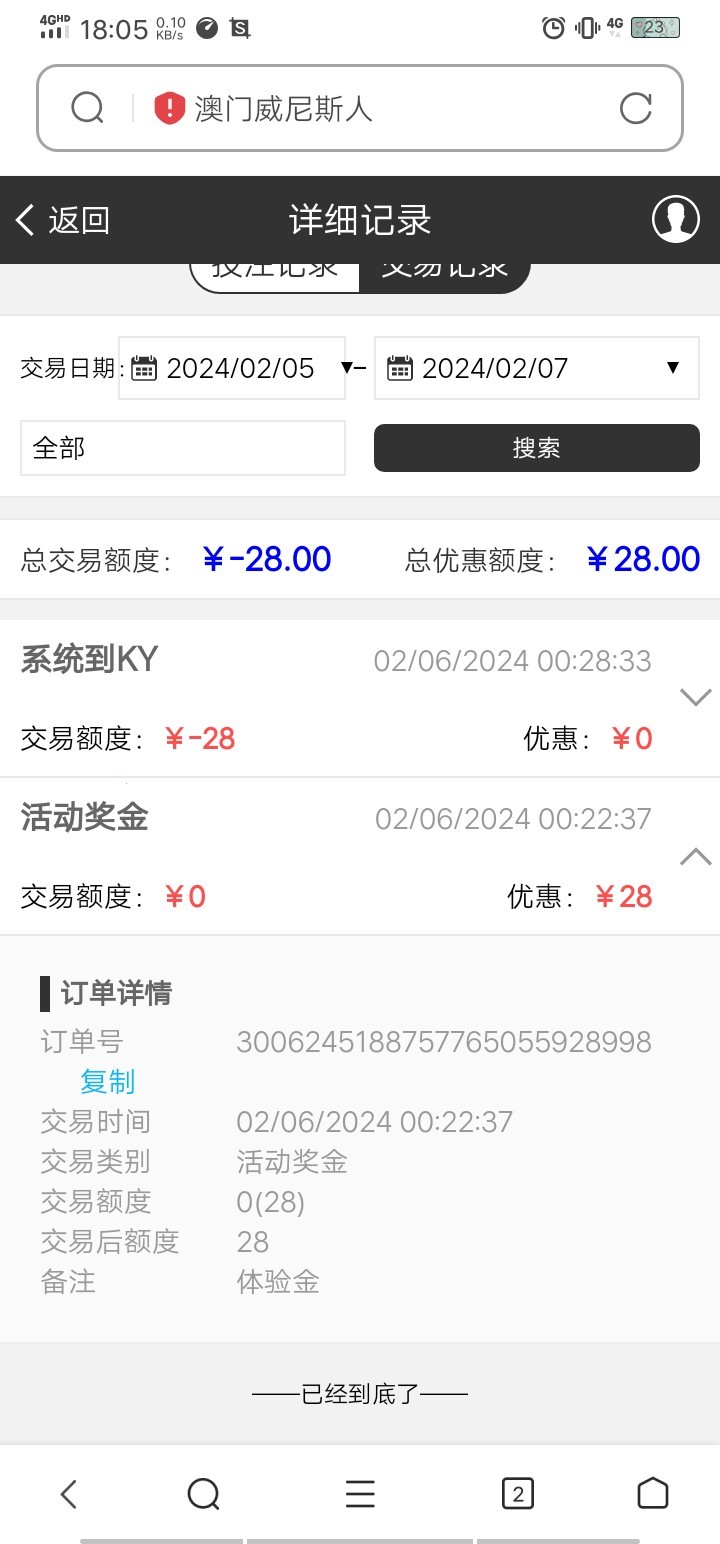
Task: Pick end date 2024/02/07
Action: pos(536,368)
